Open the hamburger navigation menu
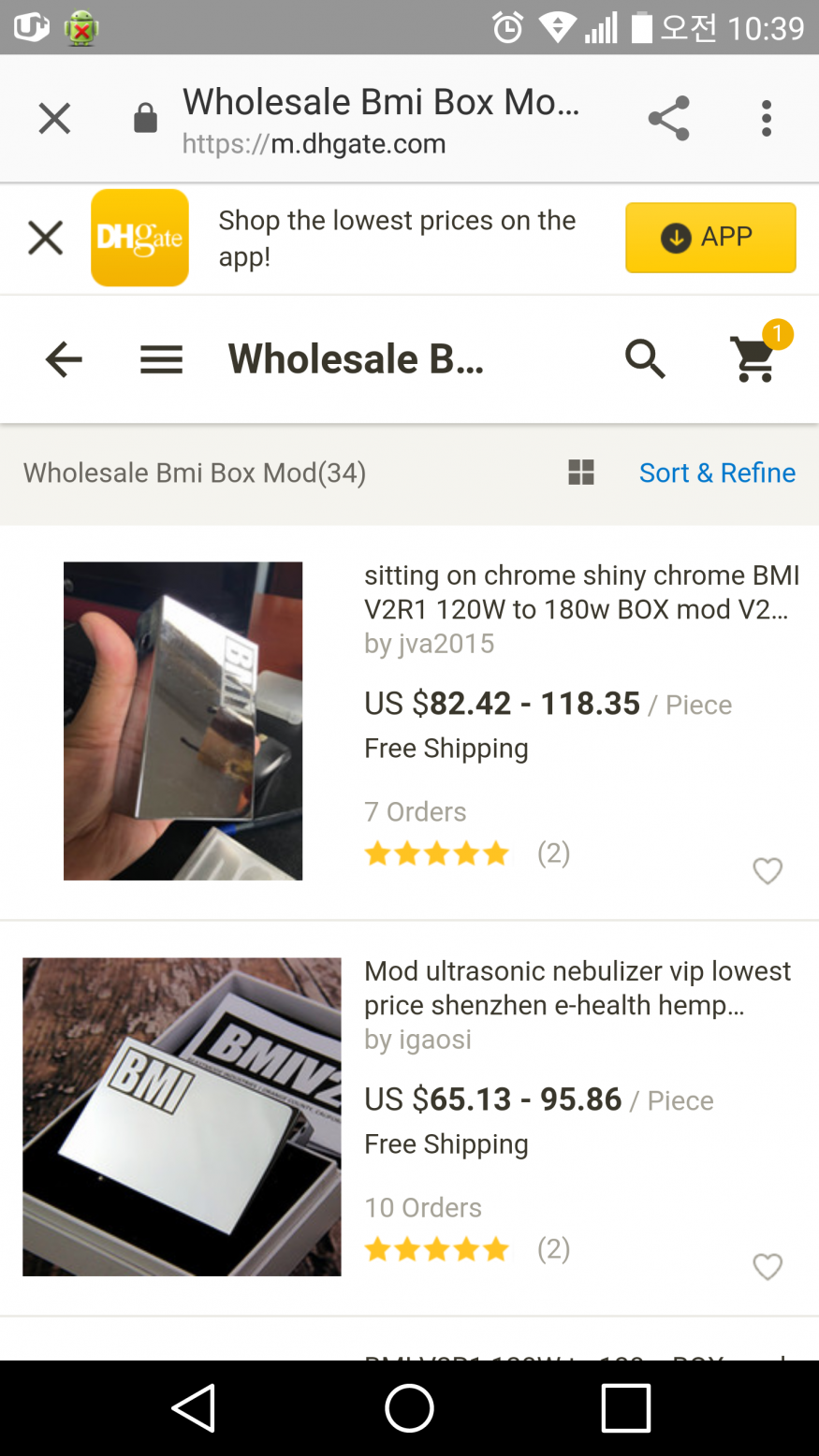 tap(161, 359)
